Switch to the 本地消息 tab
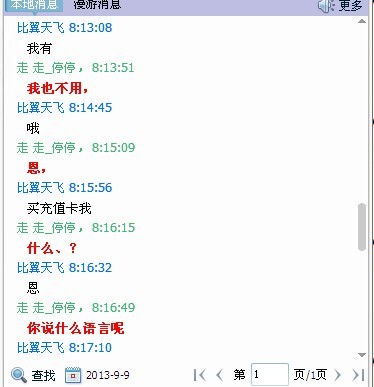Screen dimensions: 374x387 click(34, 5)
